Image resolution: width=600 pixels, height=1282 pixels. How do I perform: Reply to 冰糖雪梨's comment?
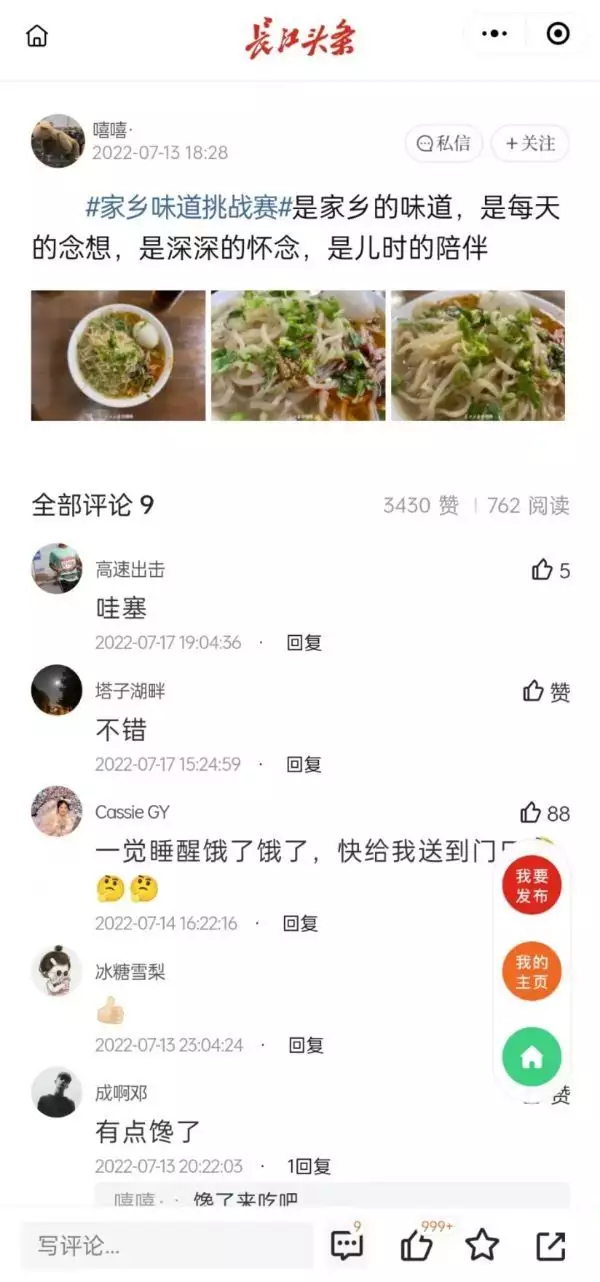(306, 1045)
